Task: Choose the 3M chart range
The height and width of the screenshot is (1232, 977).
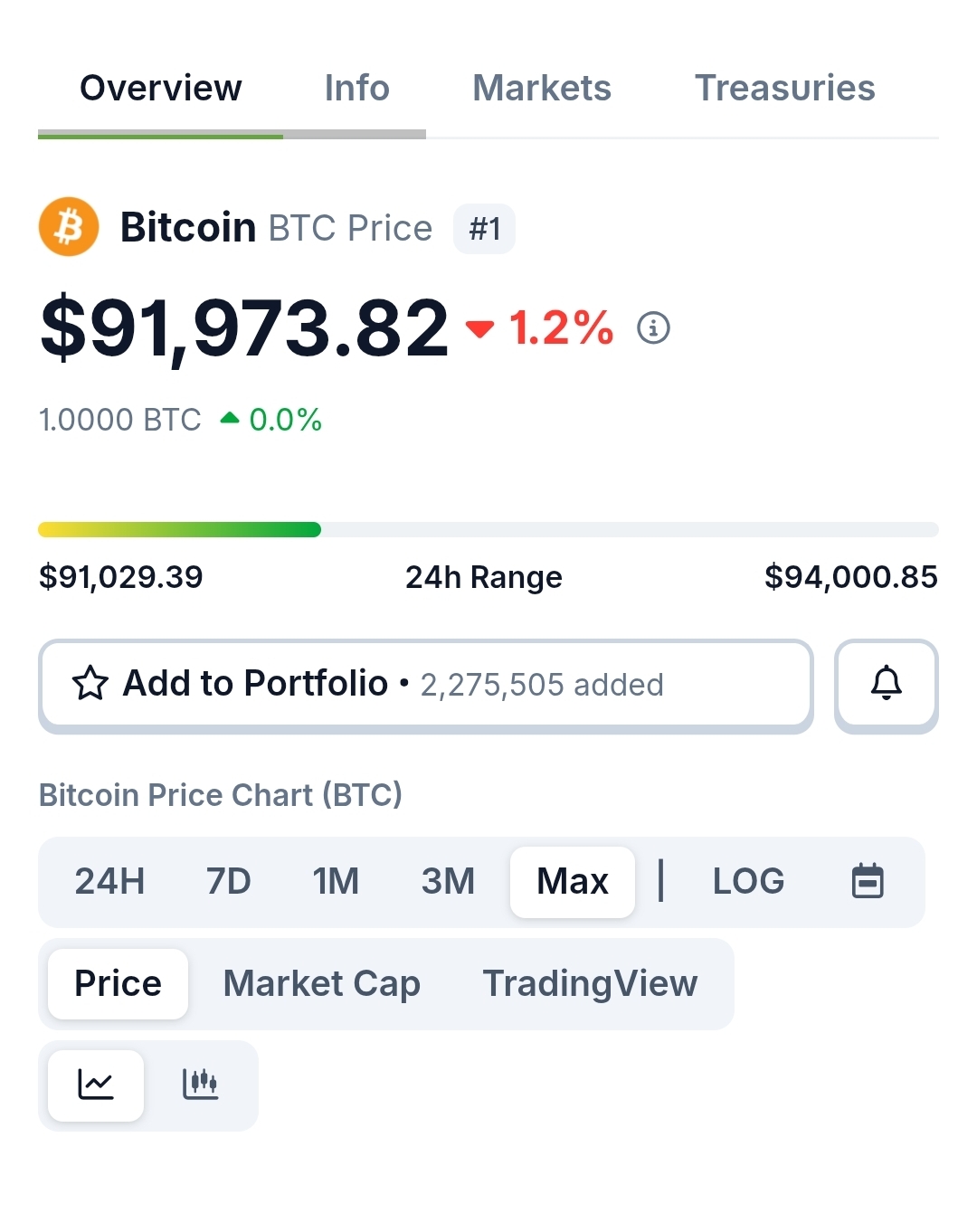Action: [x=448, y=881]
